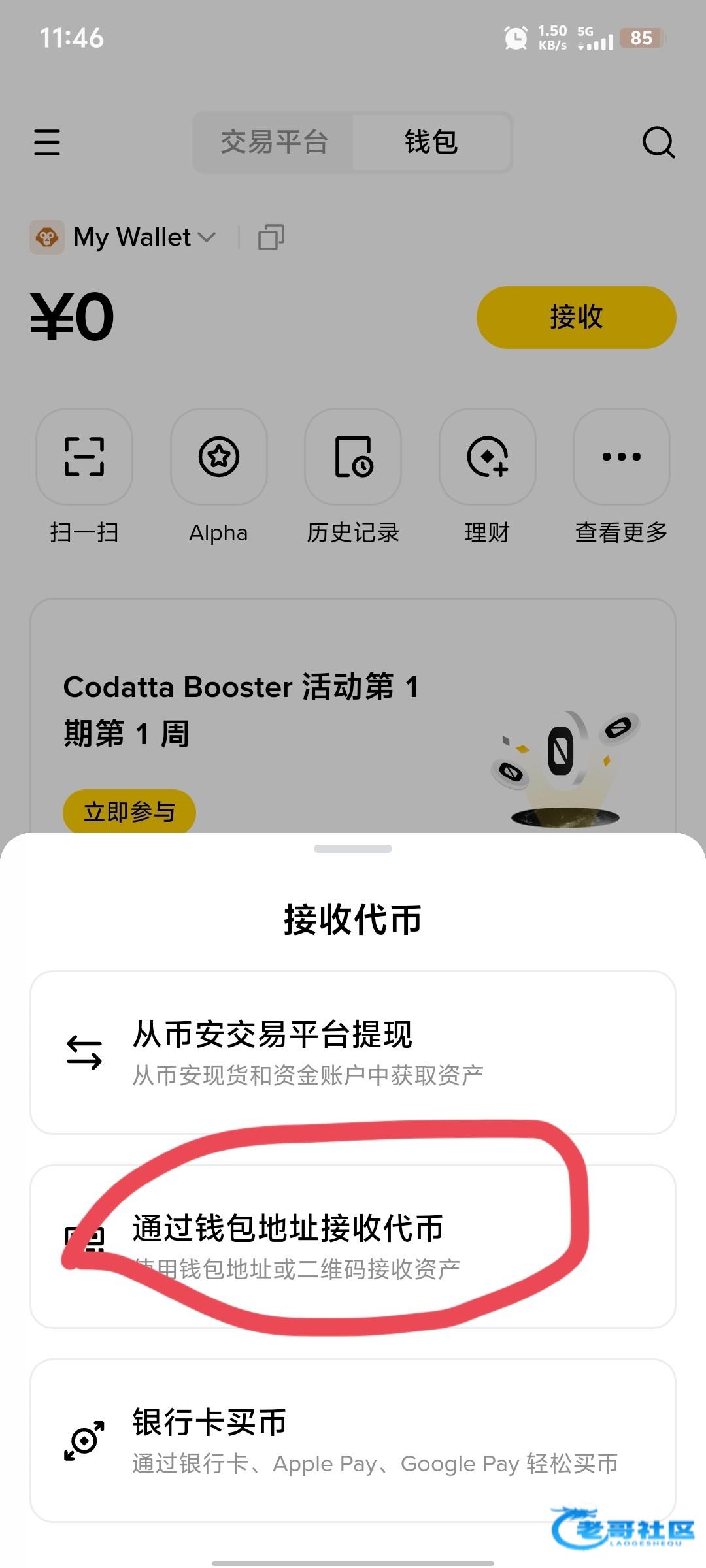
Task: Open the 理财 shortcut
Action: (x=488, y=457)
